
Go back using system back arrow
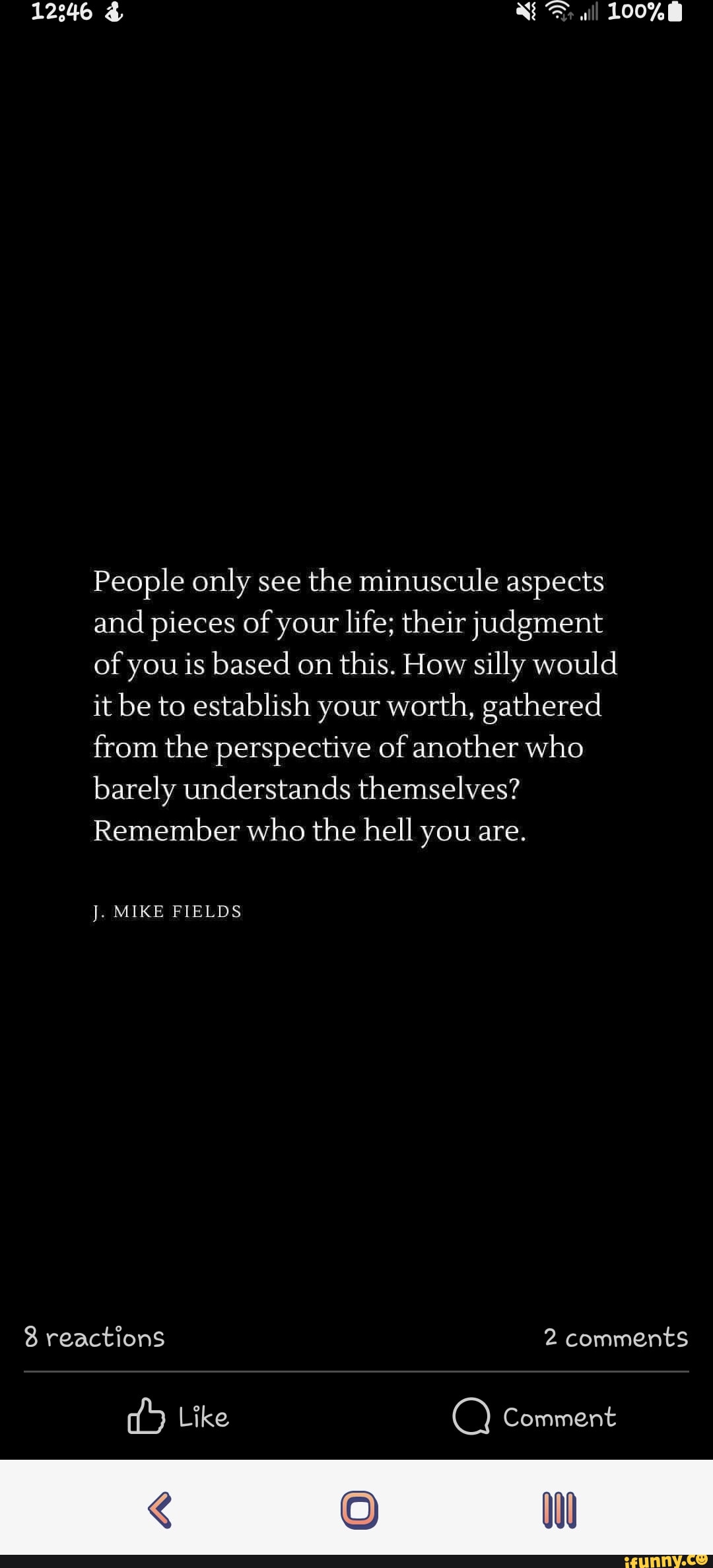coord(160,1510)
